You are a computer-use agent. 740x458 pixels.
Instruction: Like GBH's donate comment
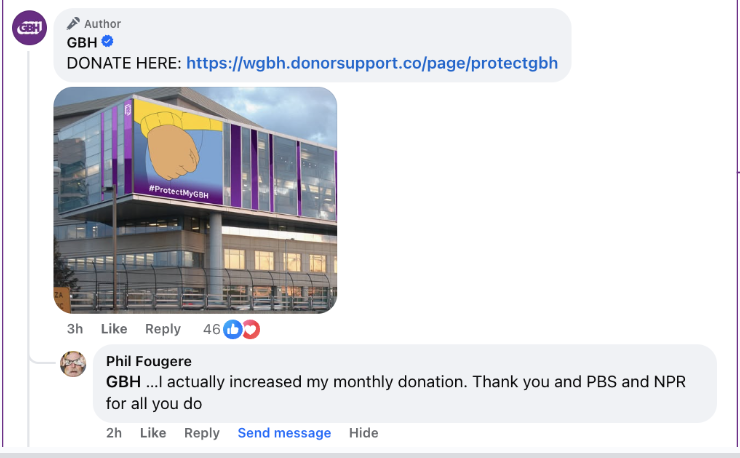click(x=114, y=329)
